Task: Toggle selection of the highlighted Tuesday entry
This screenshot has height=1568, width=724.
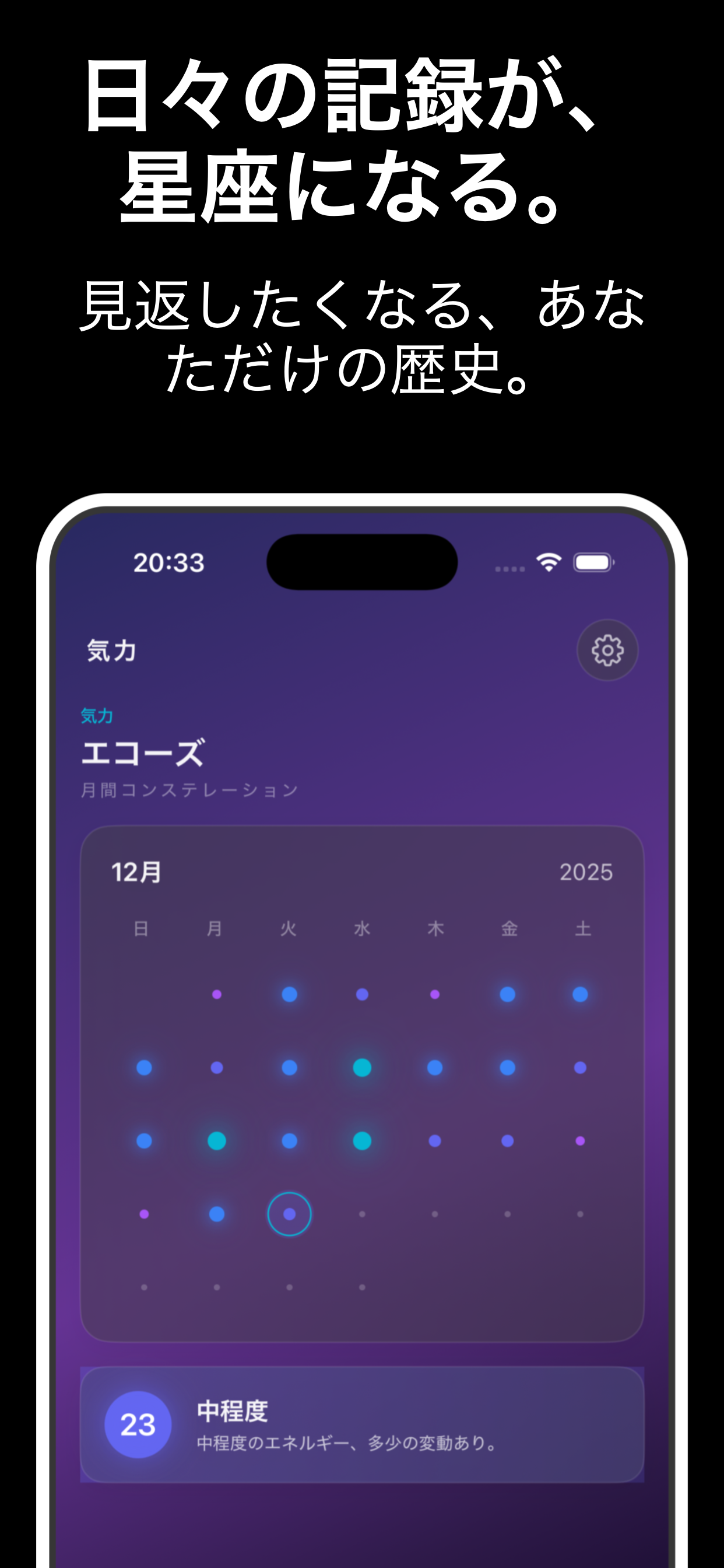Action: [289, 1213]
